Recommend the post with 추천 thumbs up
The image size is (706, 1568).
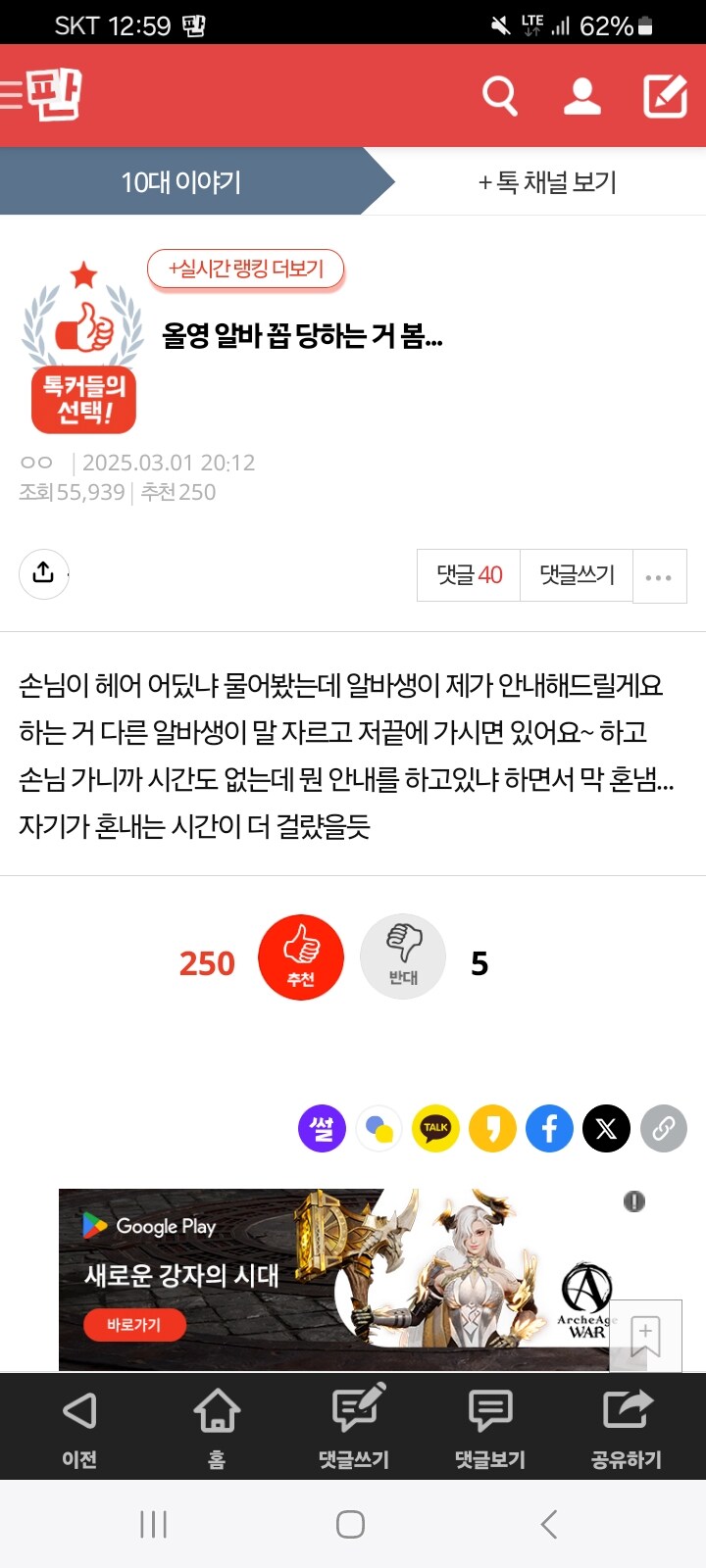tap(301, 956)
